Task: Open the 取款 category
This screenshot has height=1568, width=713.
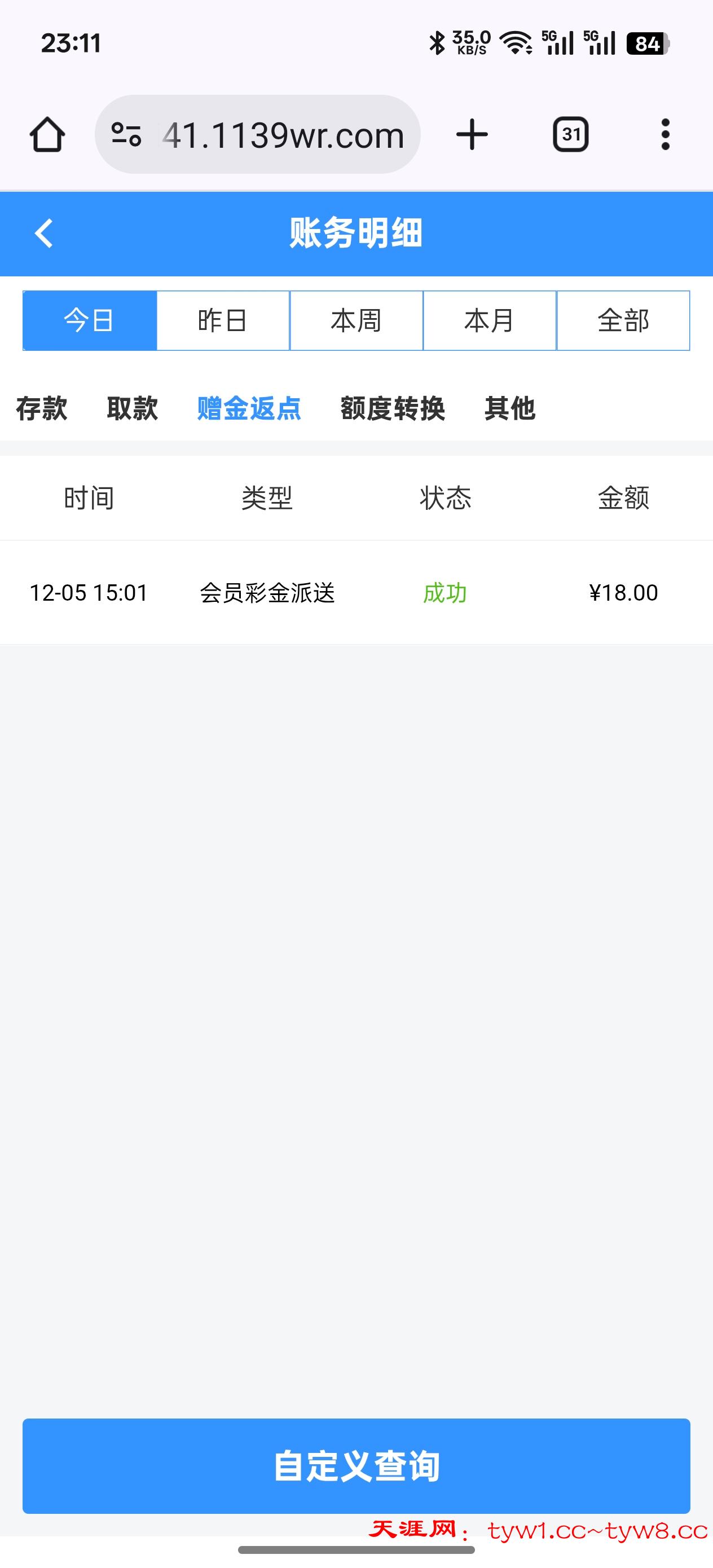Action: tap(132, 408)
